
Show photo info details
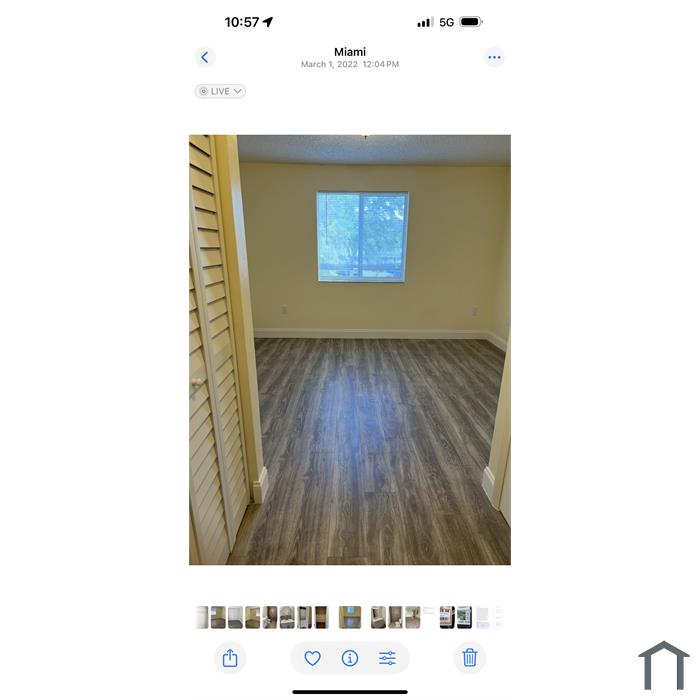[x=350, y=658]
